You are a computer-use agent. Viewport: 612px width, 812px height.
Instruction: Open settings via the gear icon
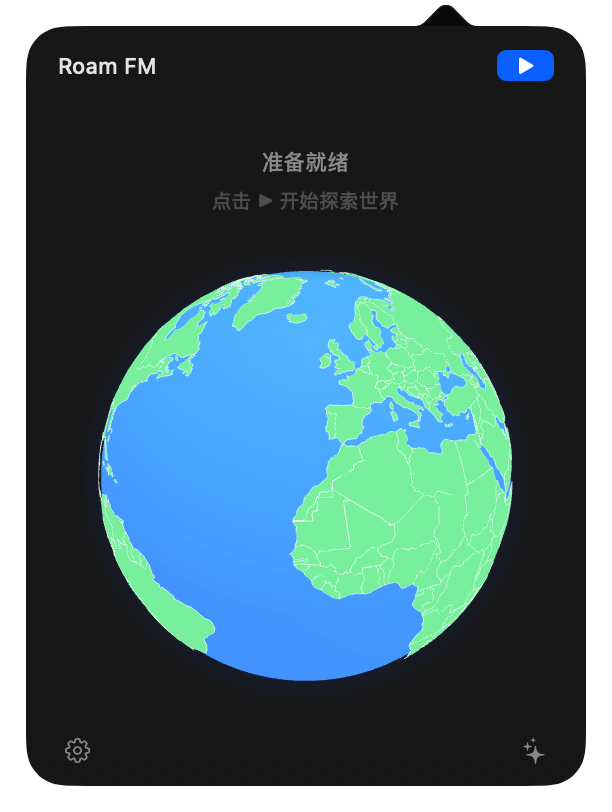pyautogui.click(x=77, y=750)
